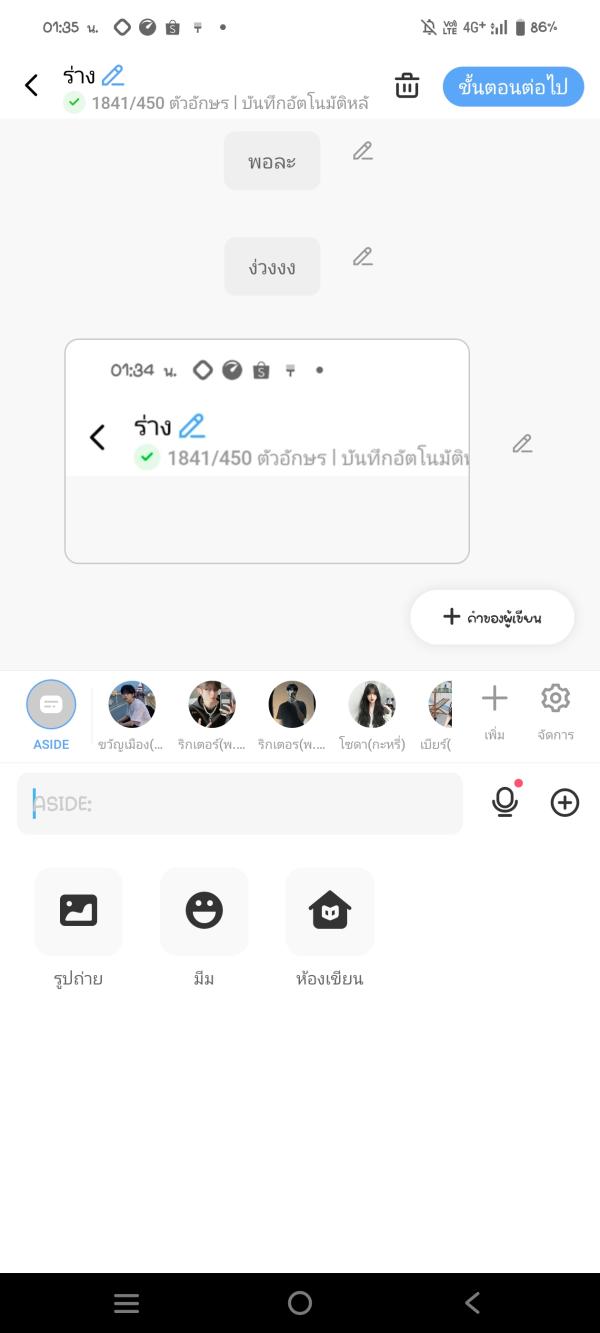Edit the draft title ร่าง

click(x=113, y=75)
